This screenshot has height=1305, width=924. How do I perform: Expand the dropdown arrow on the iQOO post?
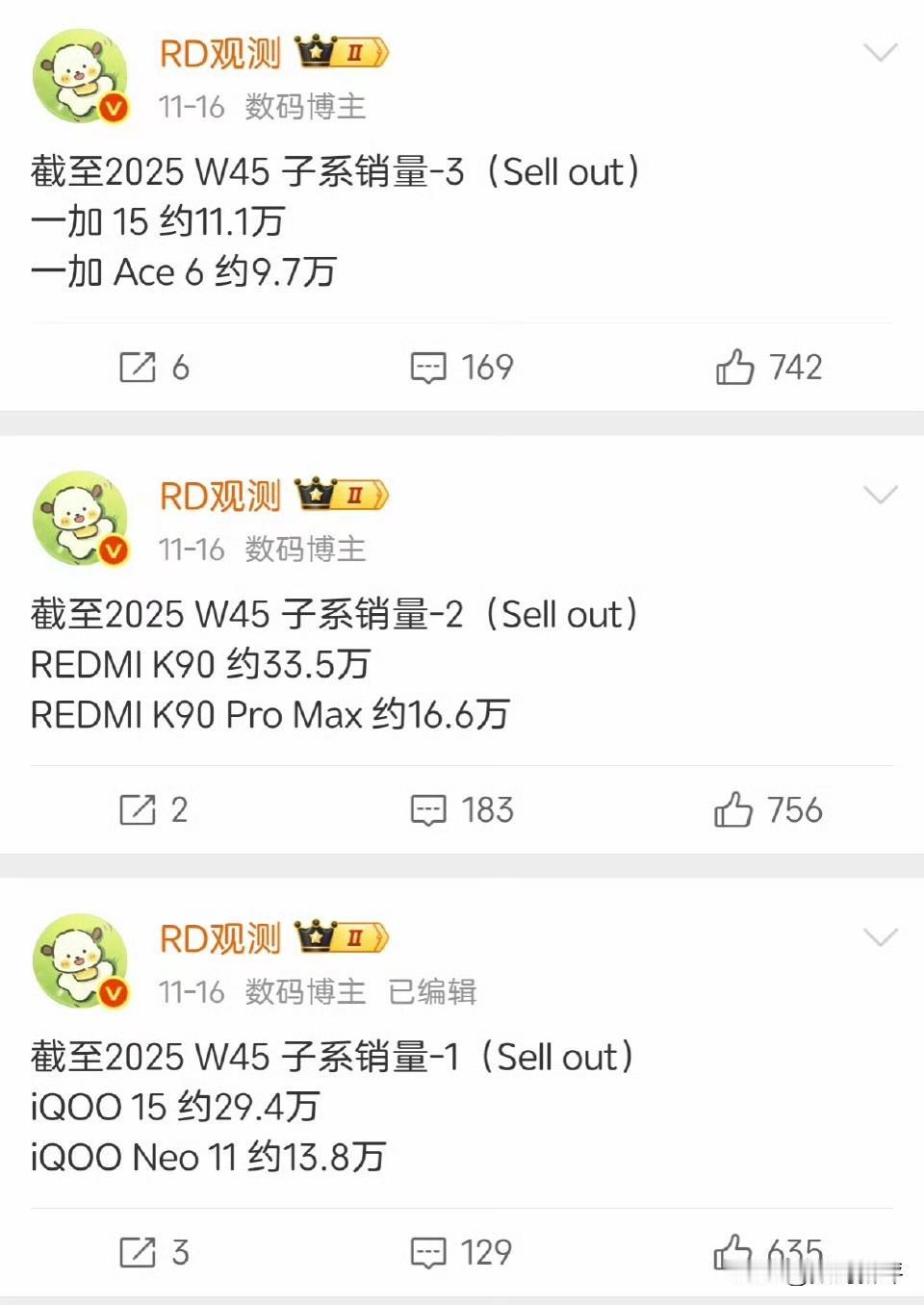(x=881, y=937)
